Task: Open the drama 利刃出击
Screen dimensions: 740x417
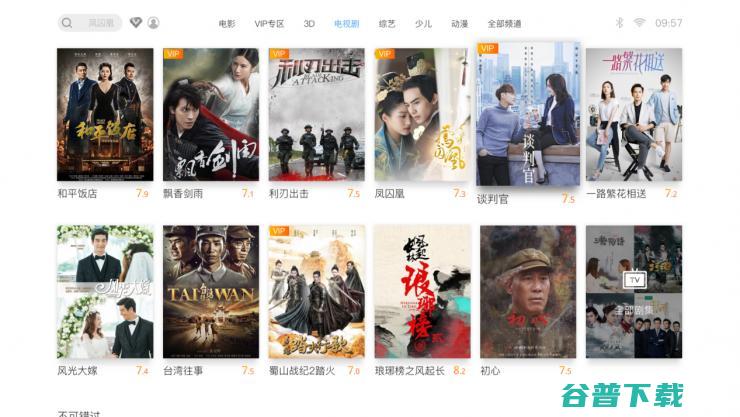Action: pos(317,114)
